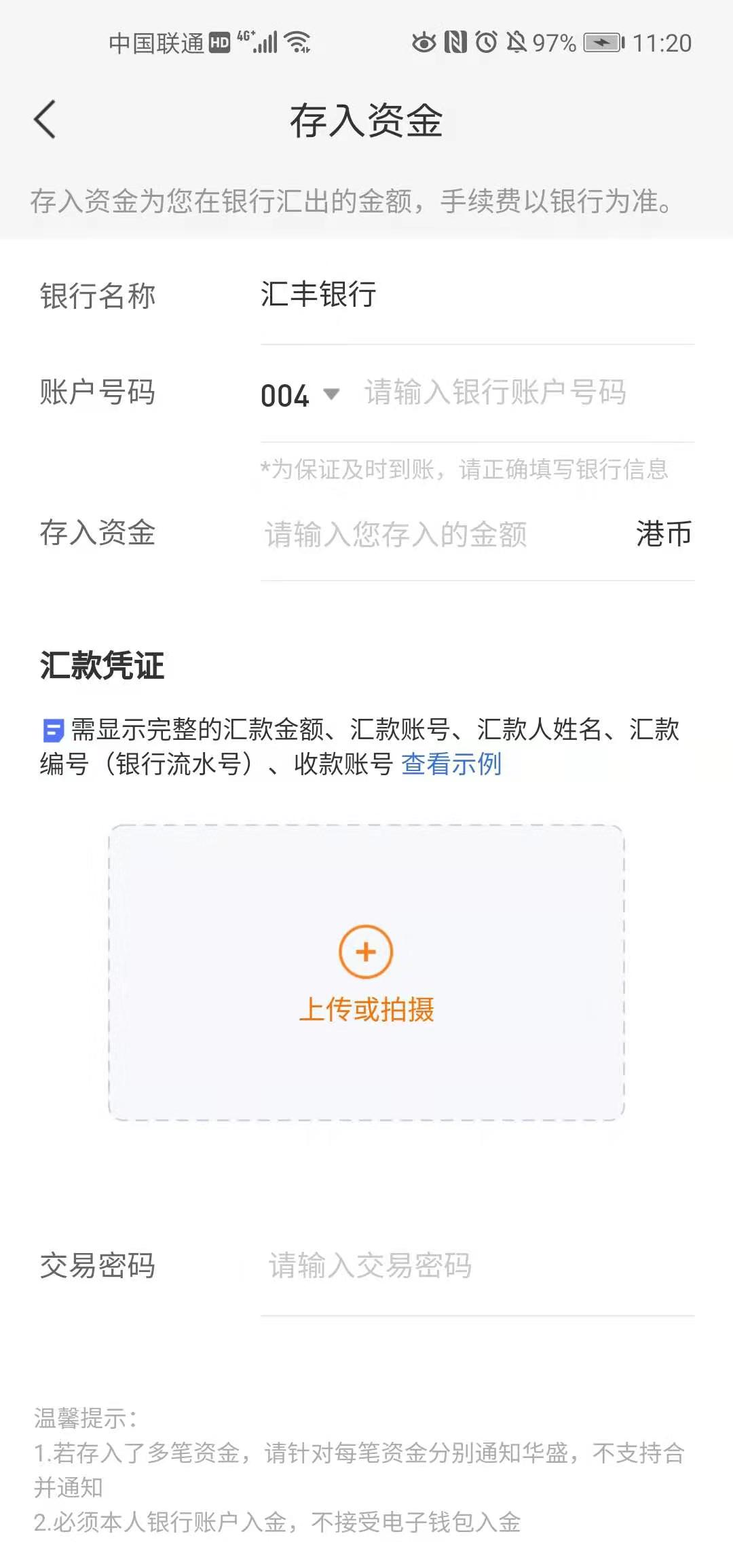Screen dimensions: 733x1568
Task: Expand the 004 bank code dropdown
Action: pyautogui.click(x=301, y=395)
